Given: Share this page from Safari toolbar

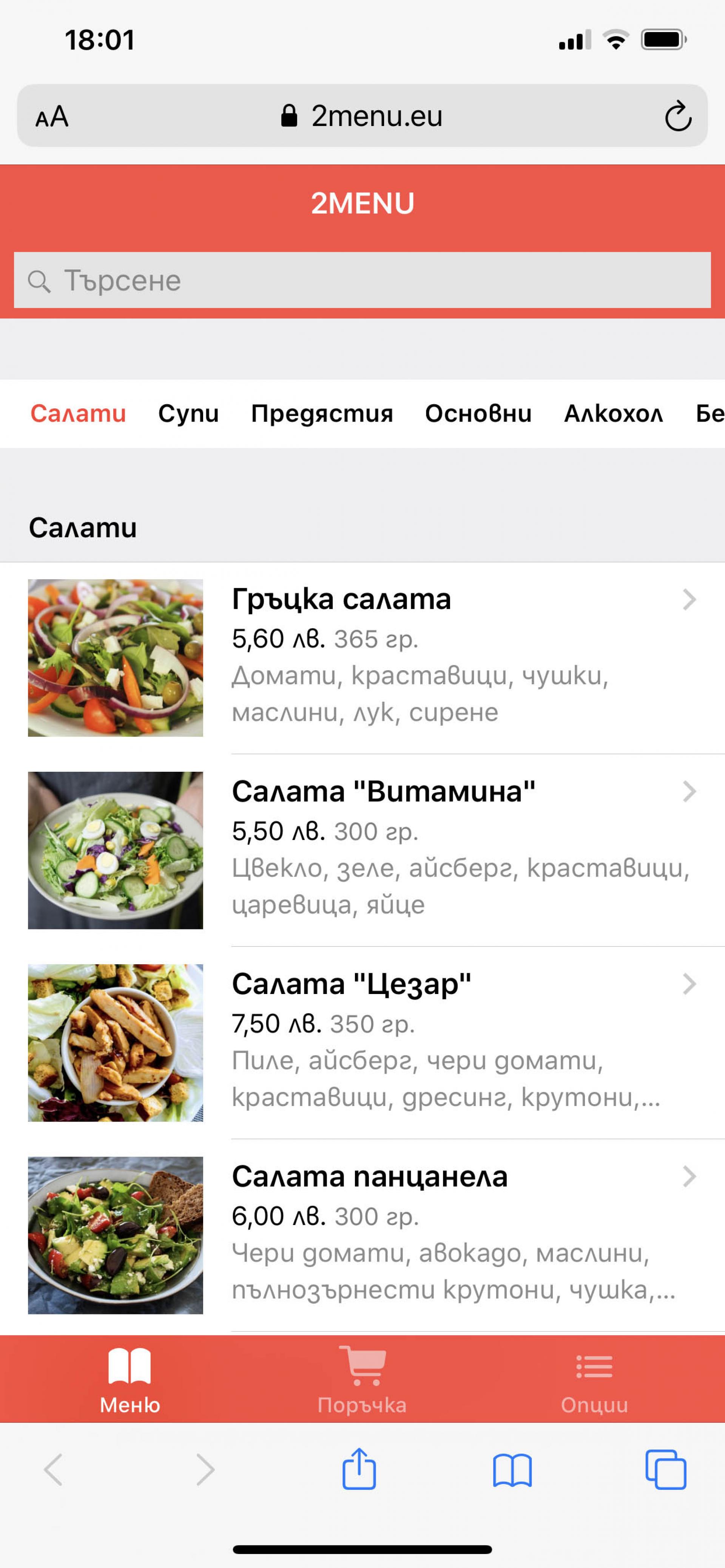Looking at the screenshot, I should [359, 1468].
